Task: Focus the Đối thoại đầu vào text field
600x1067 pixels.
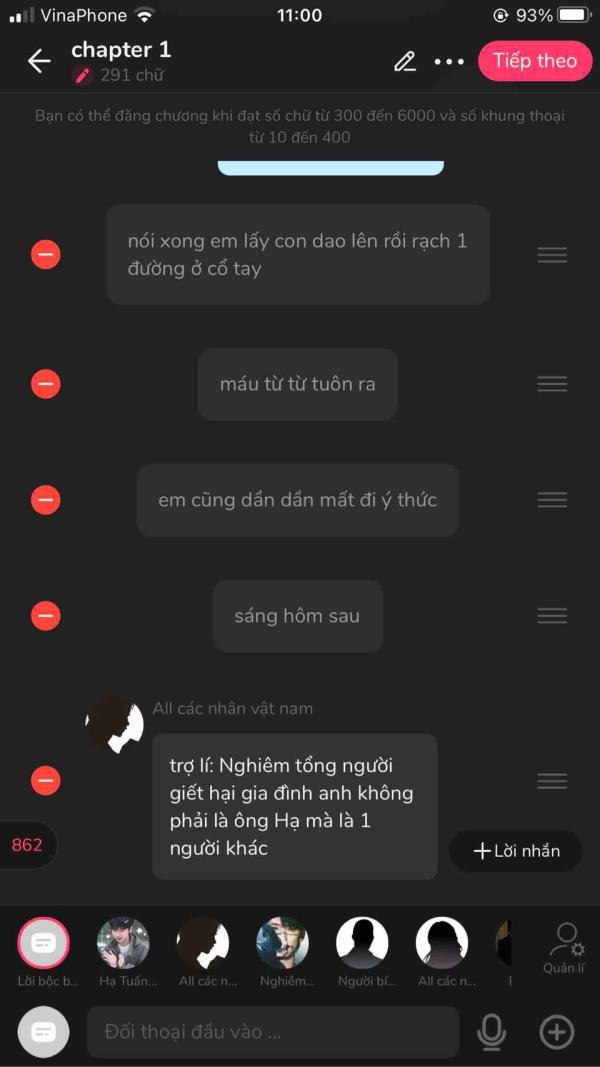Action: click(x=273, y=1032)
